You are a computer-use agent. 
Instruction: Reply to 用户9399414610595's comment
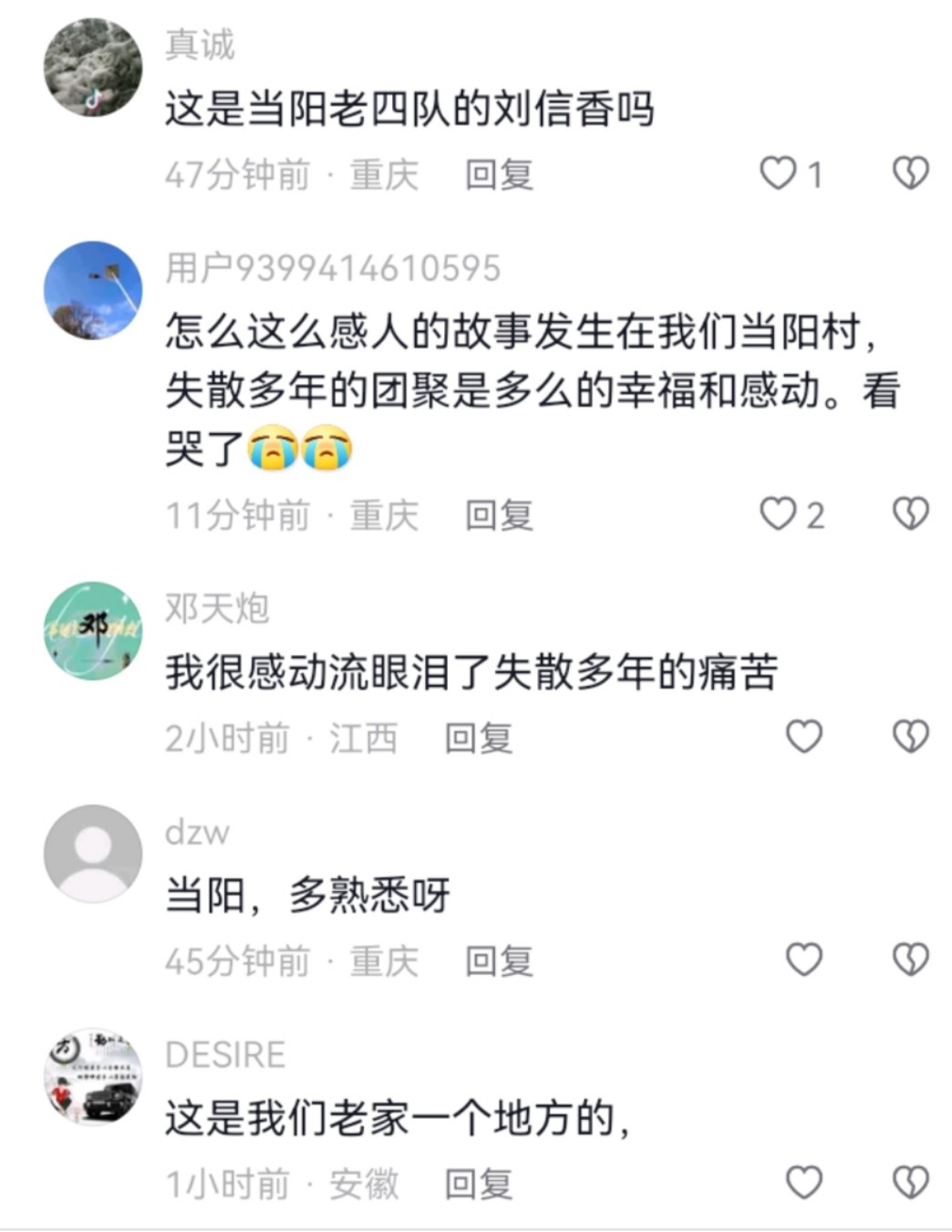coord(499,516)
